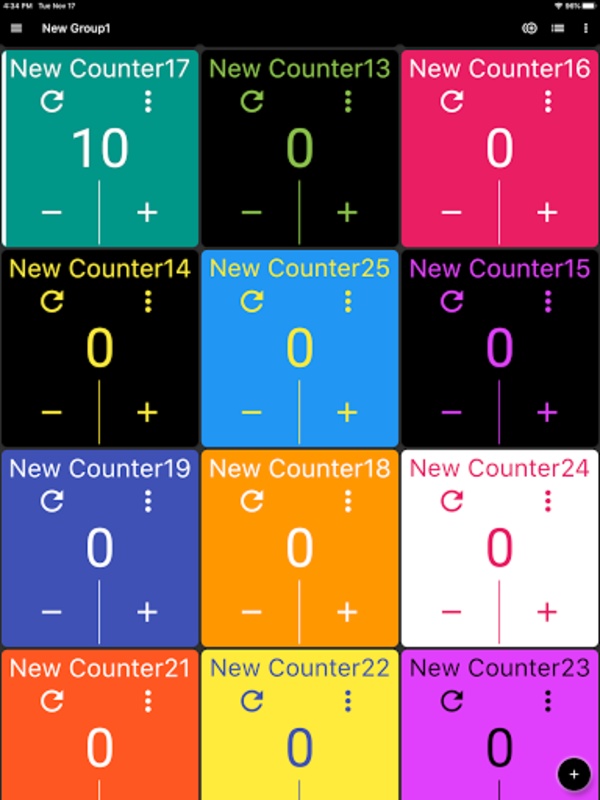The image size is (600, 800).
Task: Open the app bar overflow menu
Action: click(x=586, y=28)
